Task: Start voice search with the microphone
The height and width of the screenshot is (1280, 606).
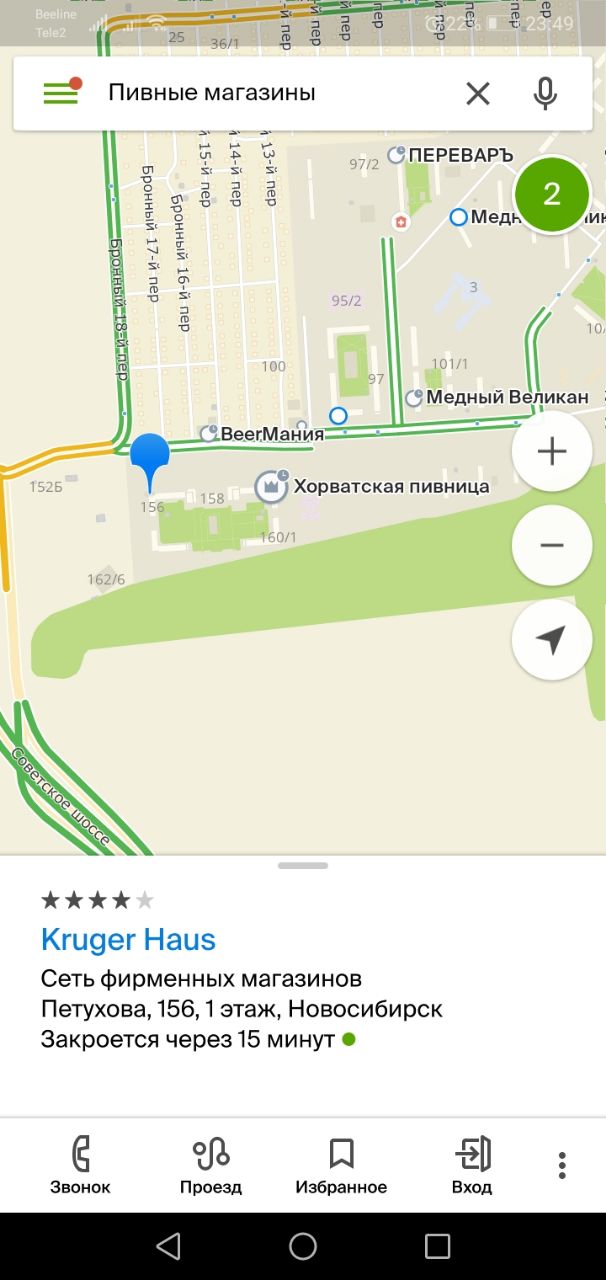Action: [x=545, y=93]
